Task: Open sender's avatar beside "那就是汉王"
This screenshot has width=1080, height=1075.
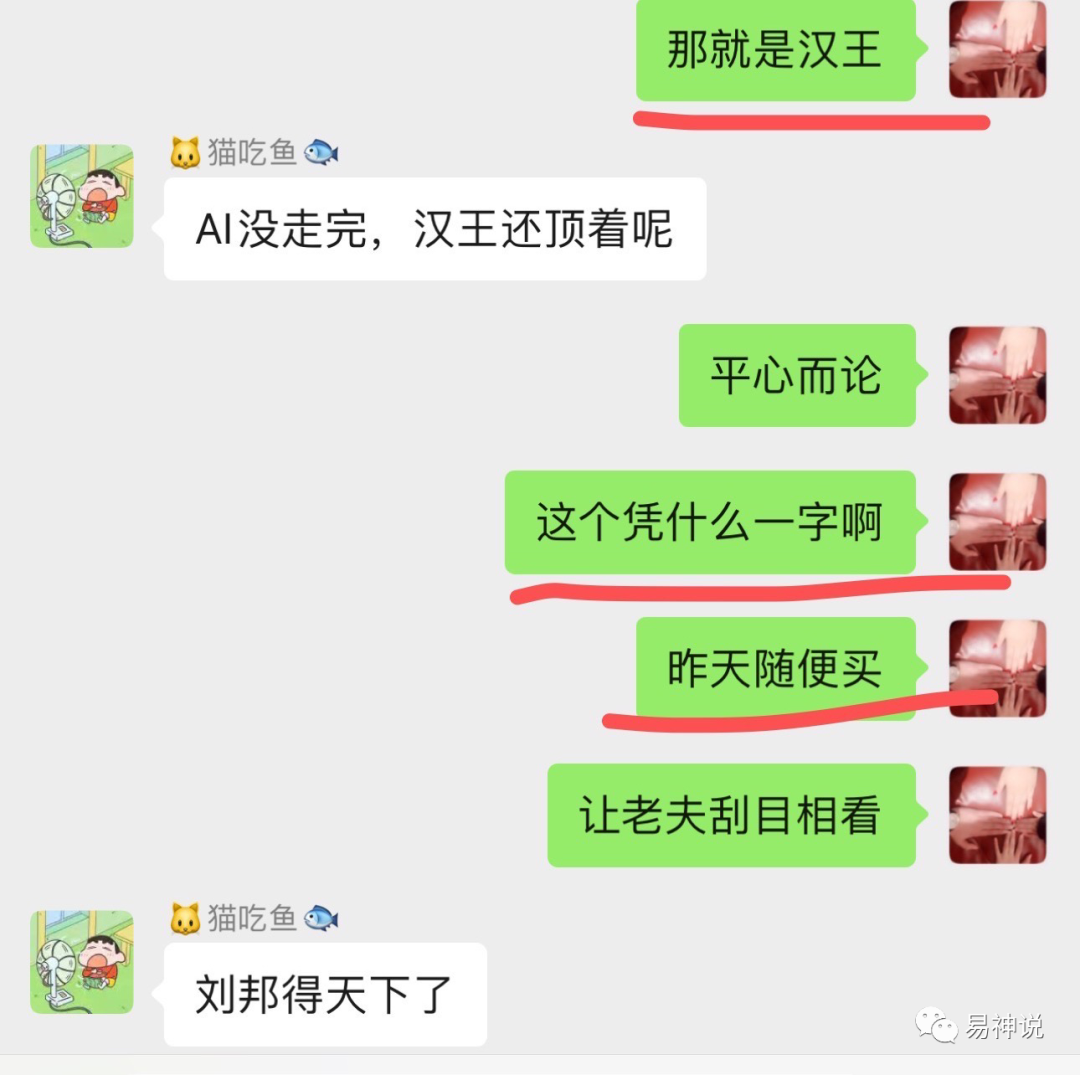Action: point(997,49)
